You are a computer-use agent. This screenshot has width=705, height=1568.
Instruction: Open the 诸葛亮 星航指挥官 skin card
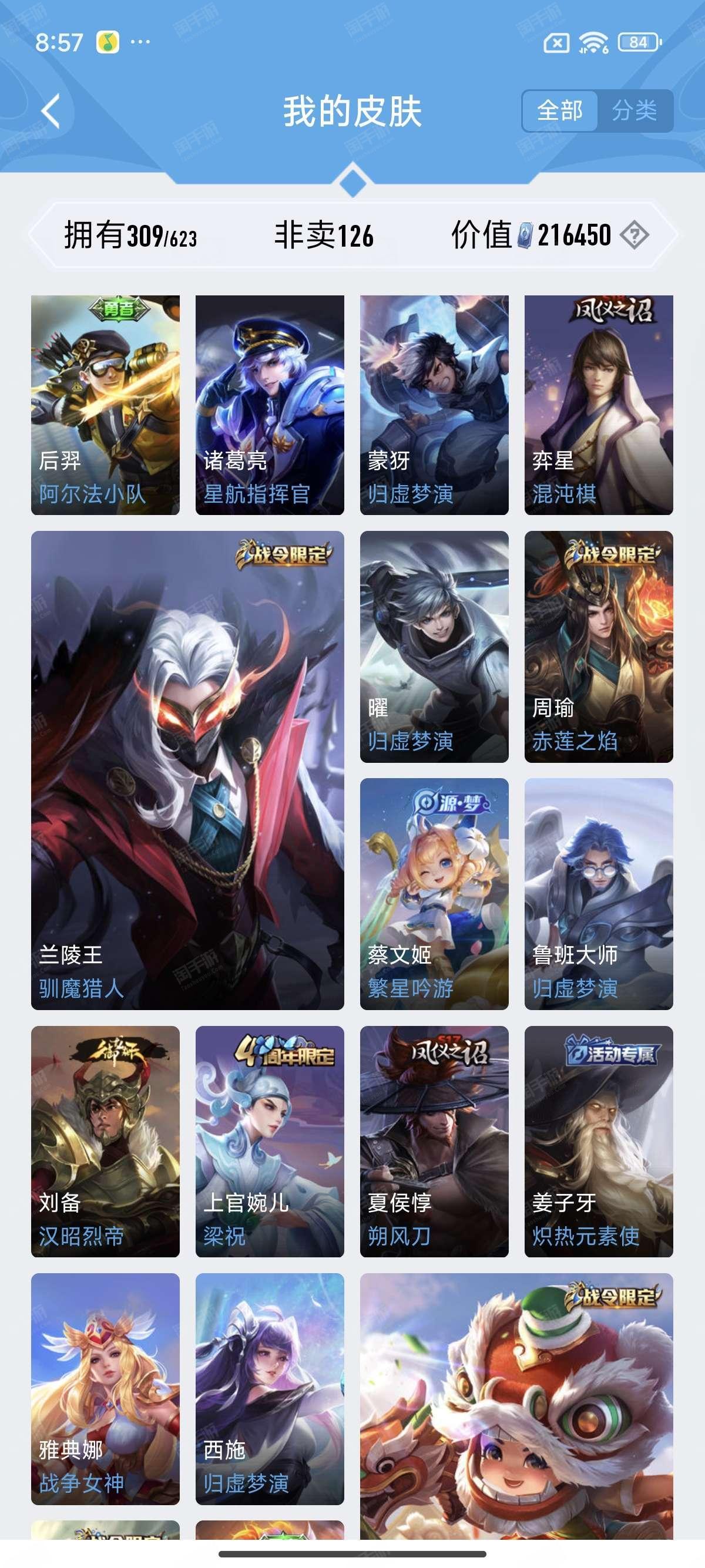coord(270,405)
